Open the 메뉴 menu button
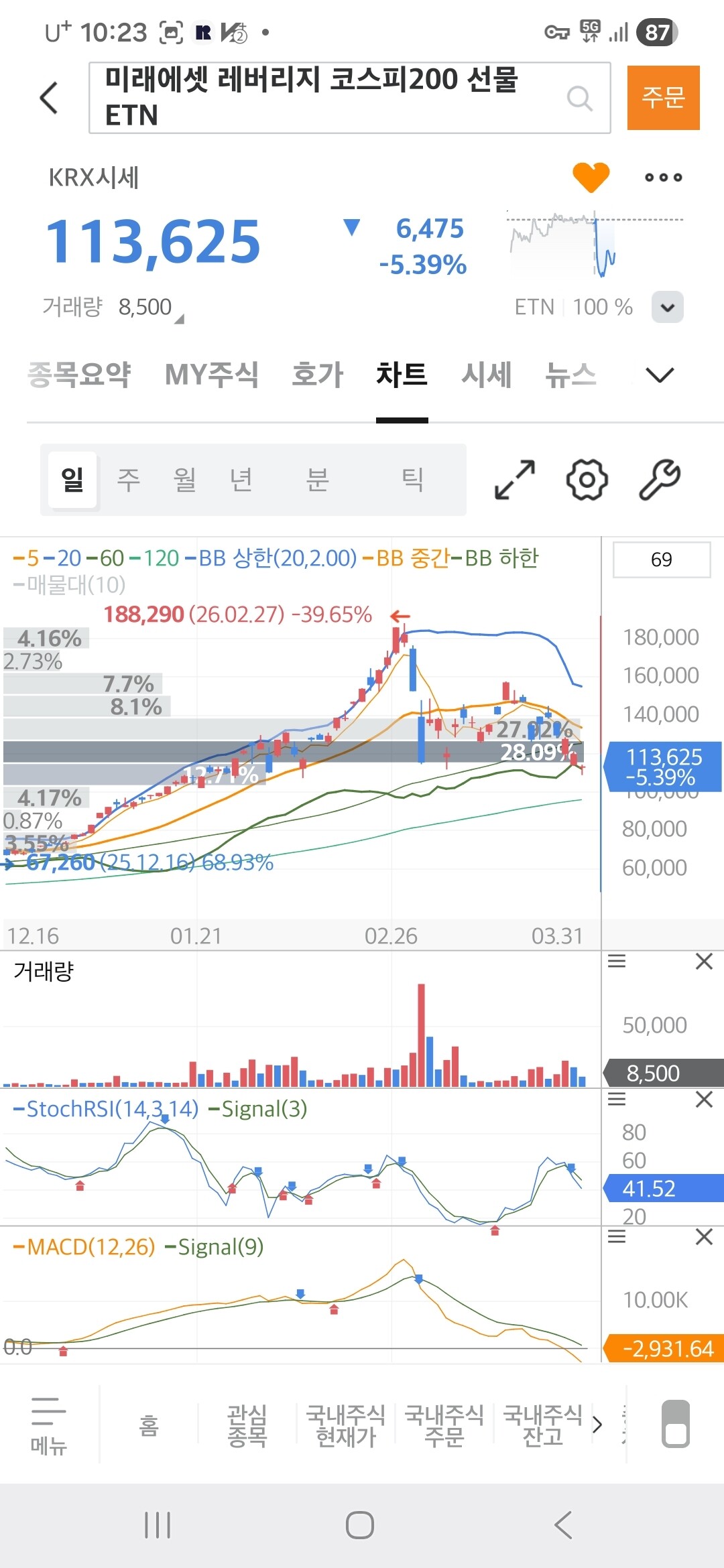Screen dimensions: 724x1568 pyautogui.click(x=49, y=1426)
